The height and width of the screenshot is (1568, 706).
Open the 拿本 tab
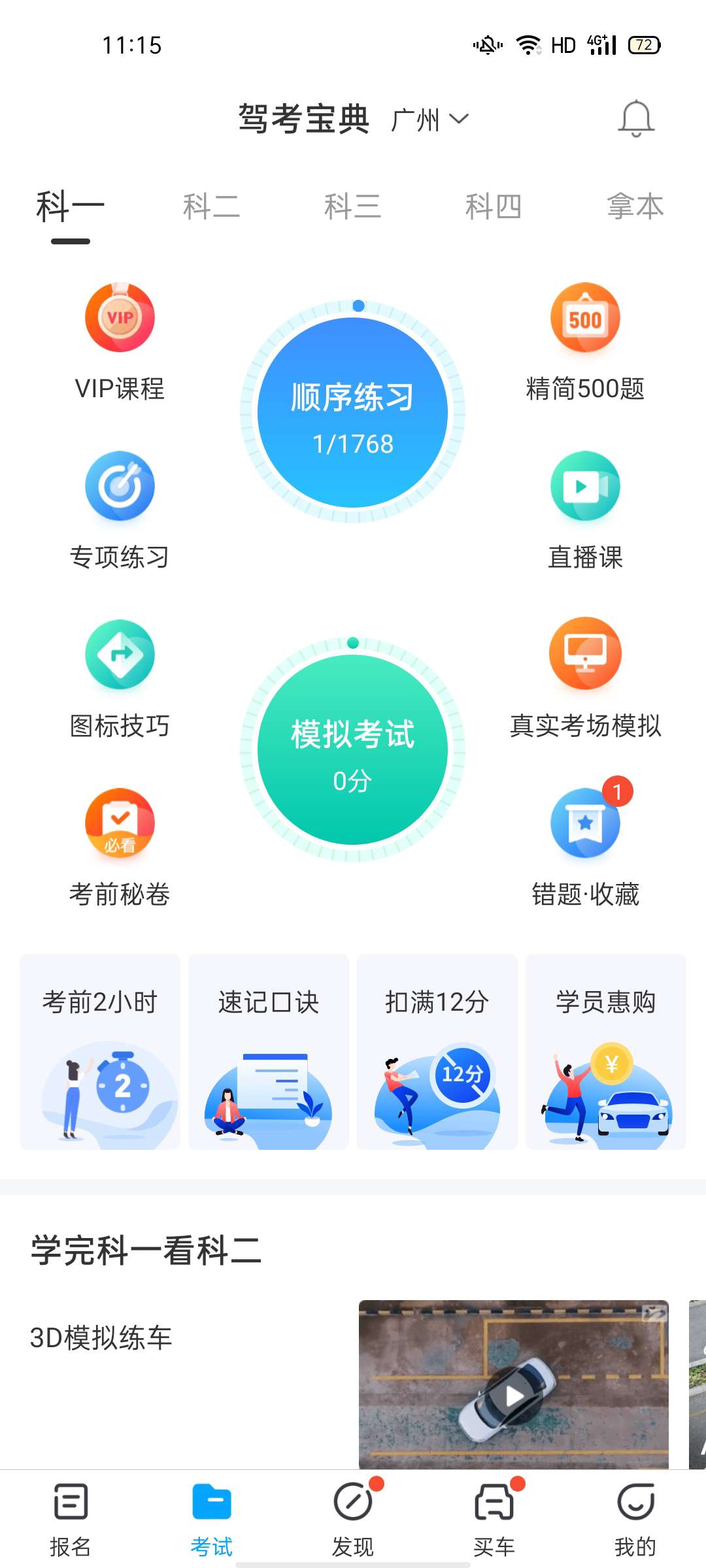tap(635, 207)
